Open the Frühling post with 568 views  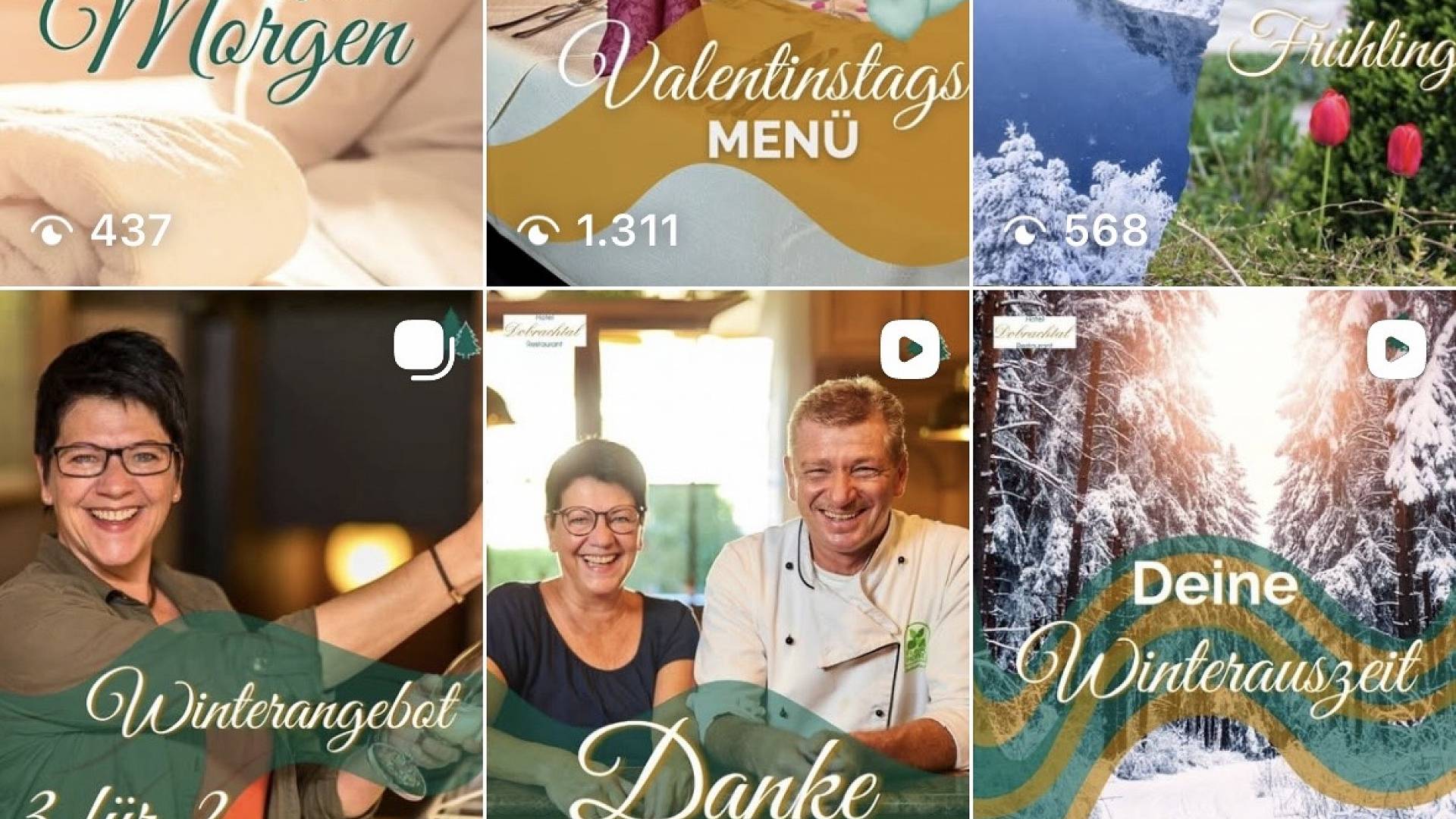pyautogui.click(x=1215, y=144)
